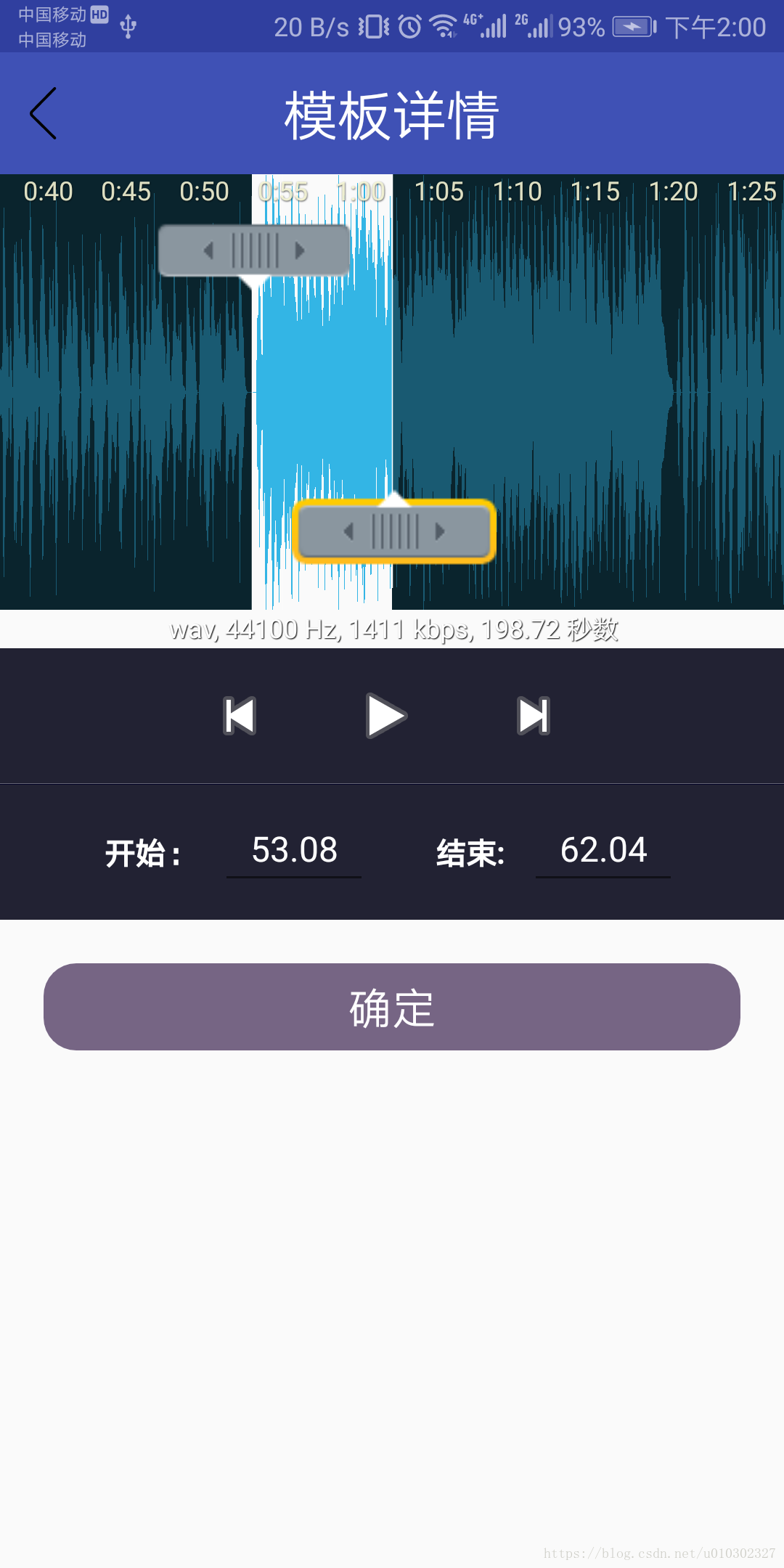Skip to the end with the forward button

(534, 716)
